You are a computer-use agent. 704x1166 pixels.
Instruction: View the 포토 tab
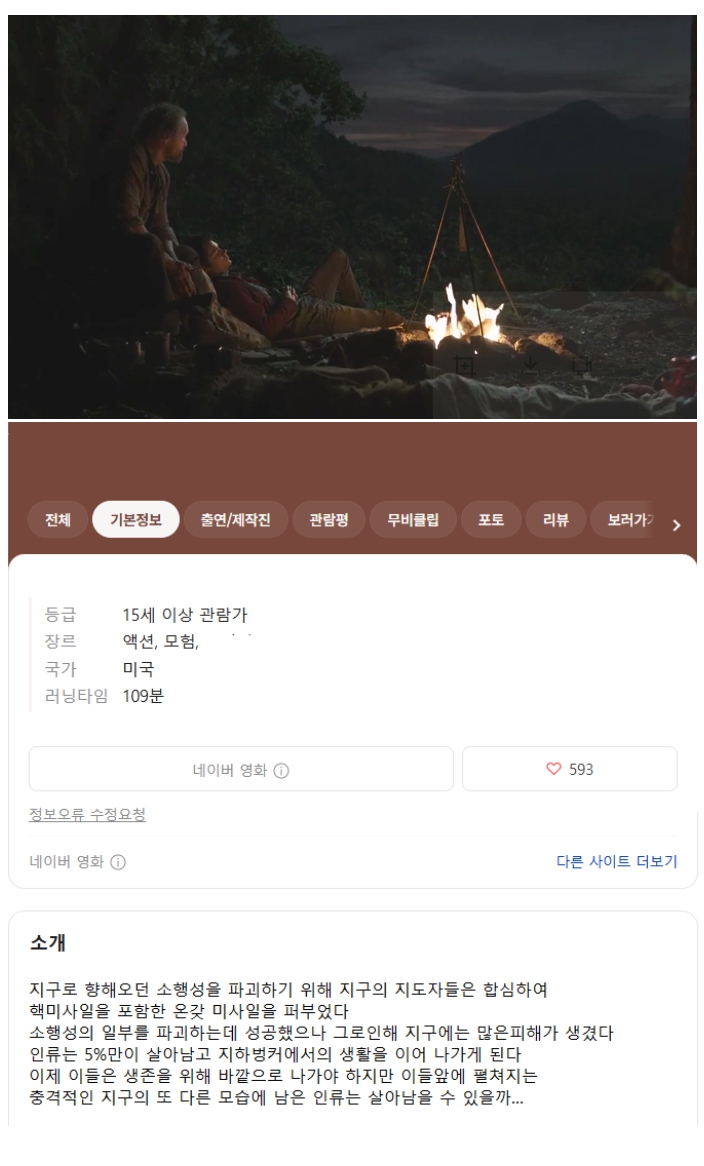[491, 520]
